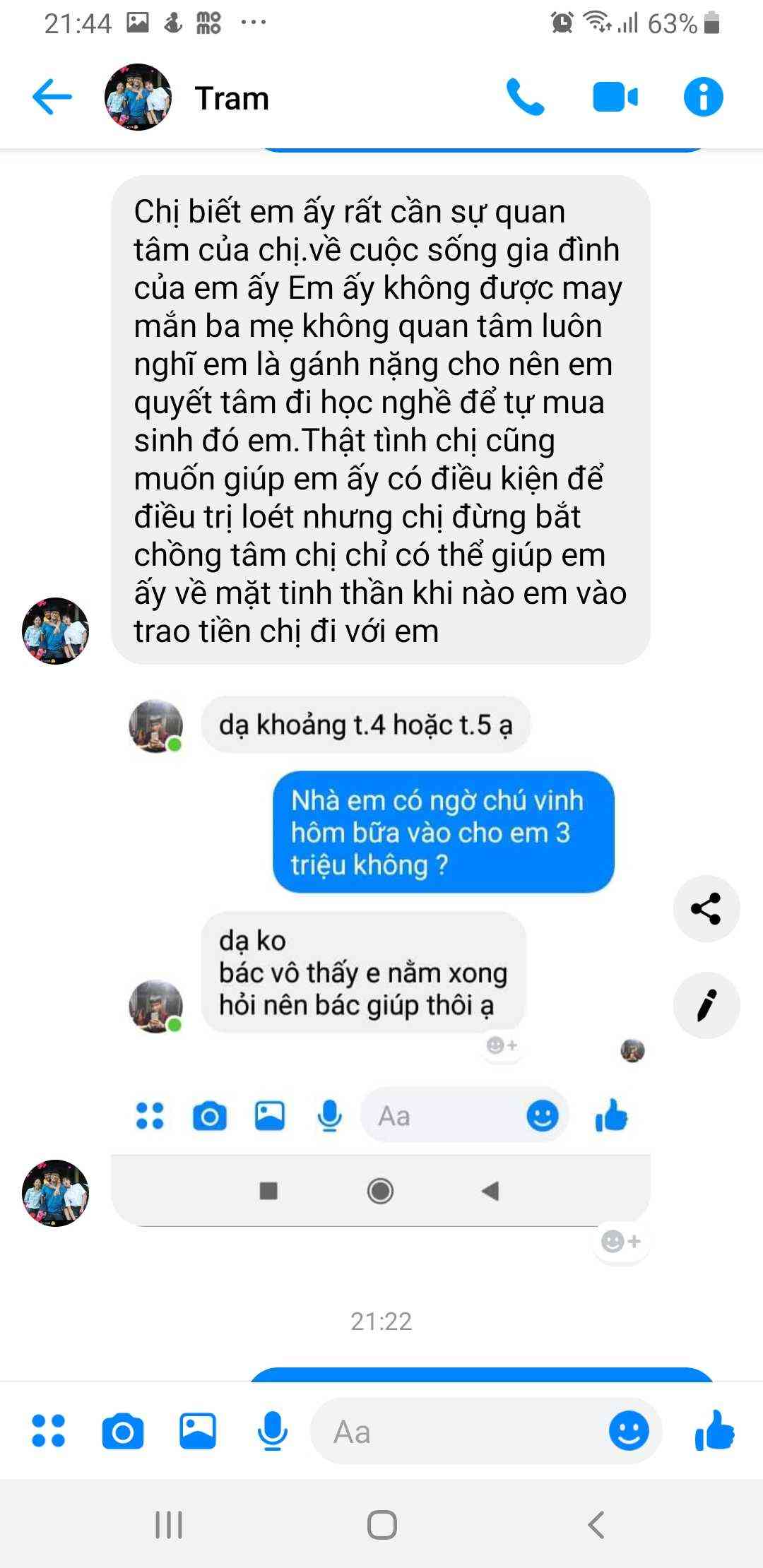Start a video call with Tram
The image size is (763, 1568).
pos(615,97)
